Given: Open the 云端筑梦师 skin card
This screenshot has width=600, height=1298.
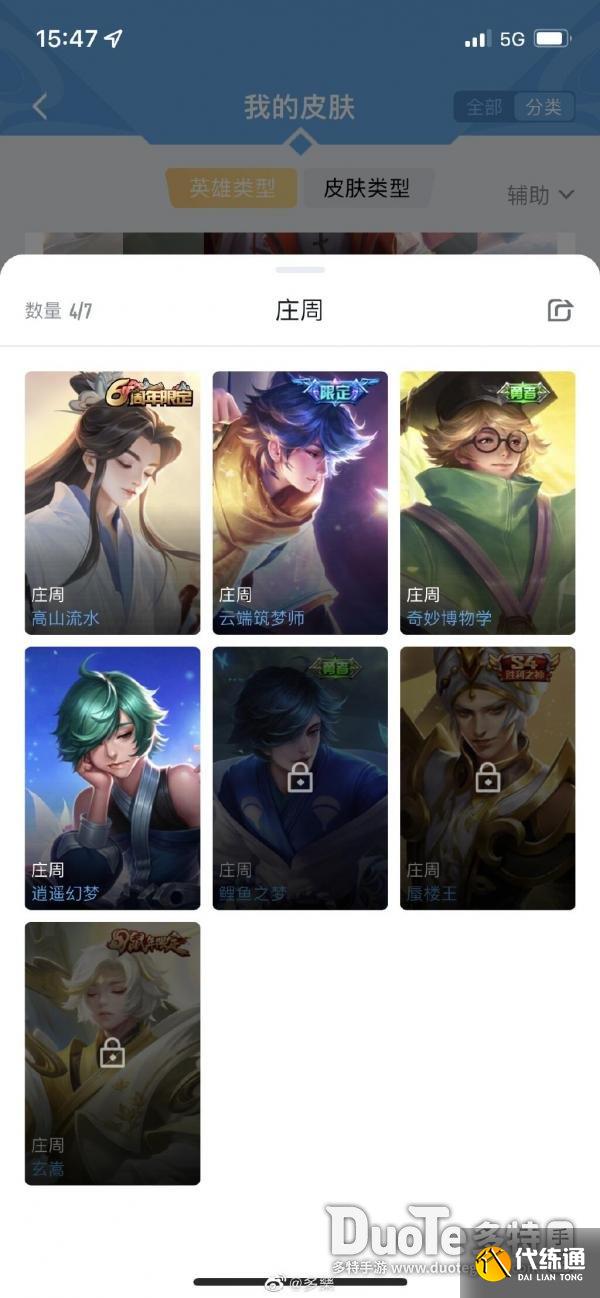Looking at the screenshot, I should pyautogui.click(x=300, y=503).
